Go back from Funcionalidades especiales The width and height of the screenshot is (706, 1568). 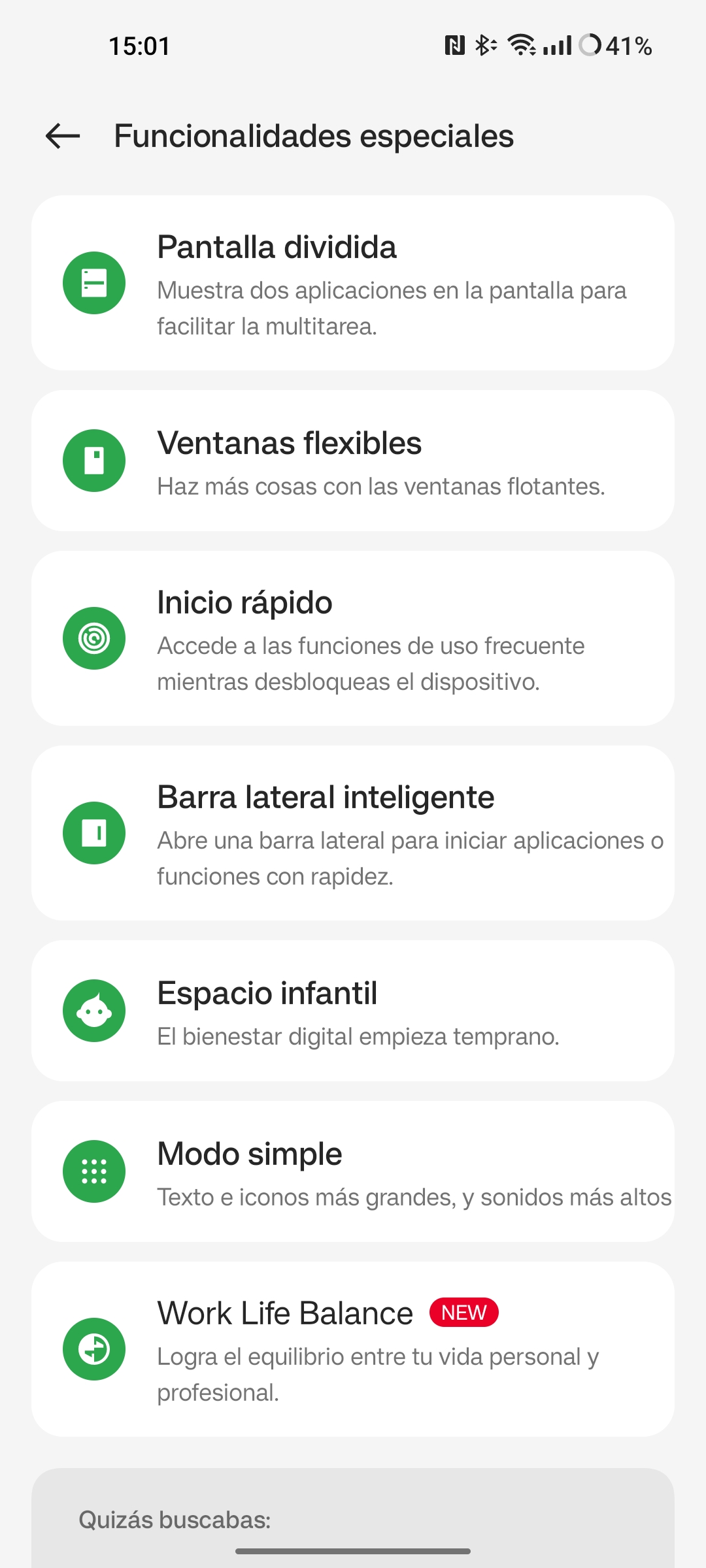[x=63, y=136]
